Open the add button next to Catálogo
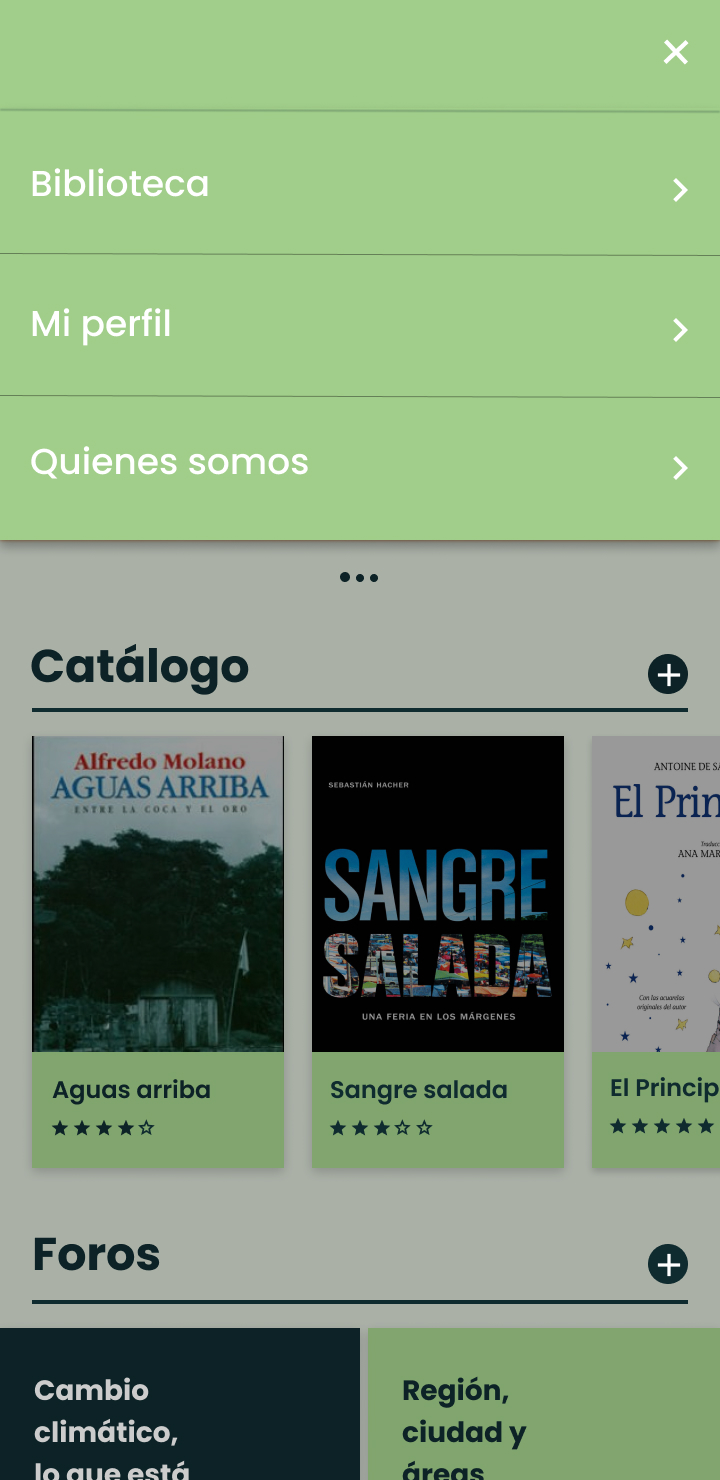Screen dimensions: 720x1480 coord(668,674)
